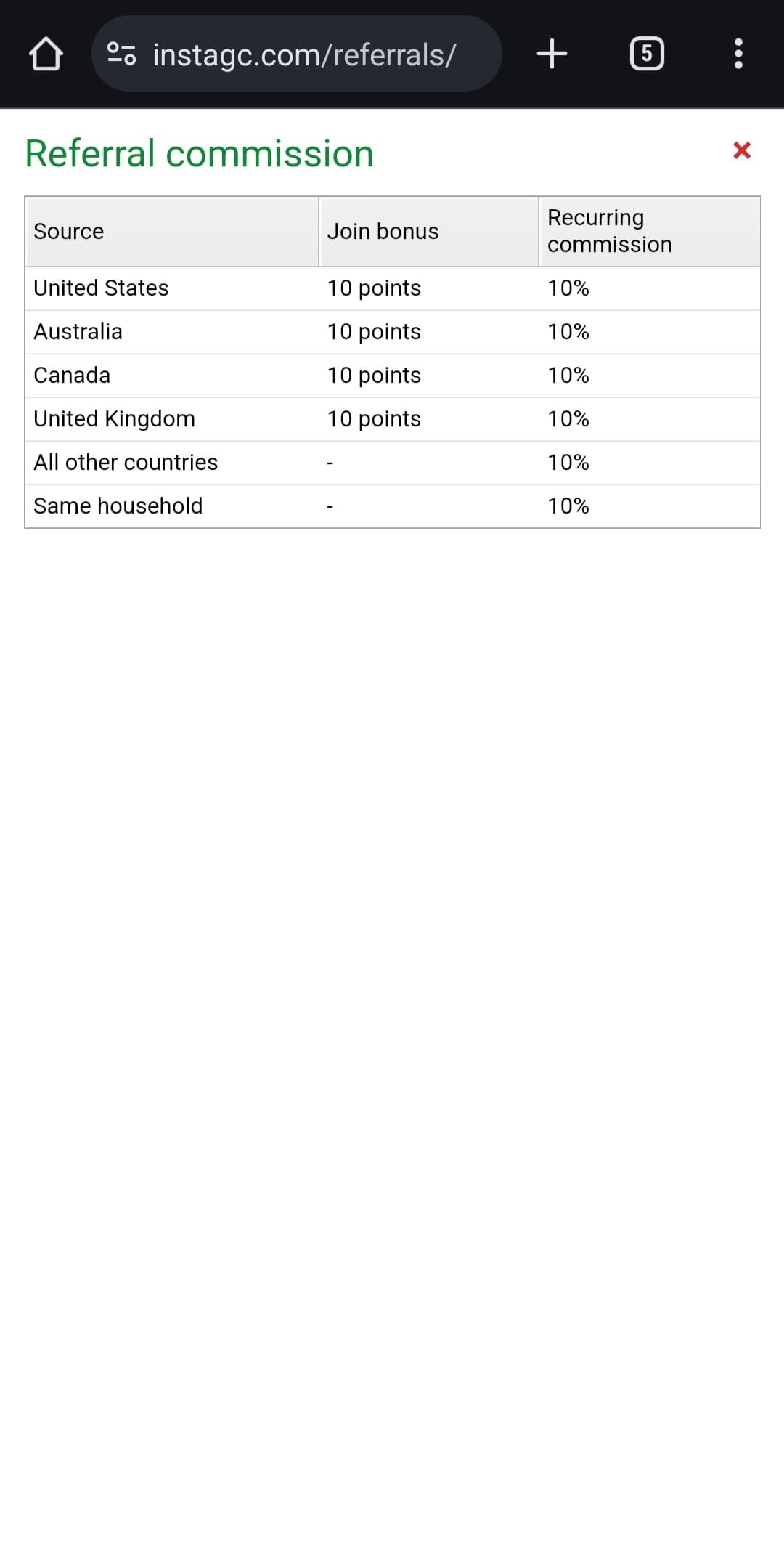Viewport: 784px width, 1550px height.
Task: Open the browser overflow menu
Action: 738,54
